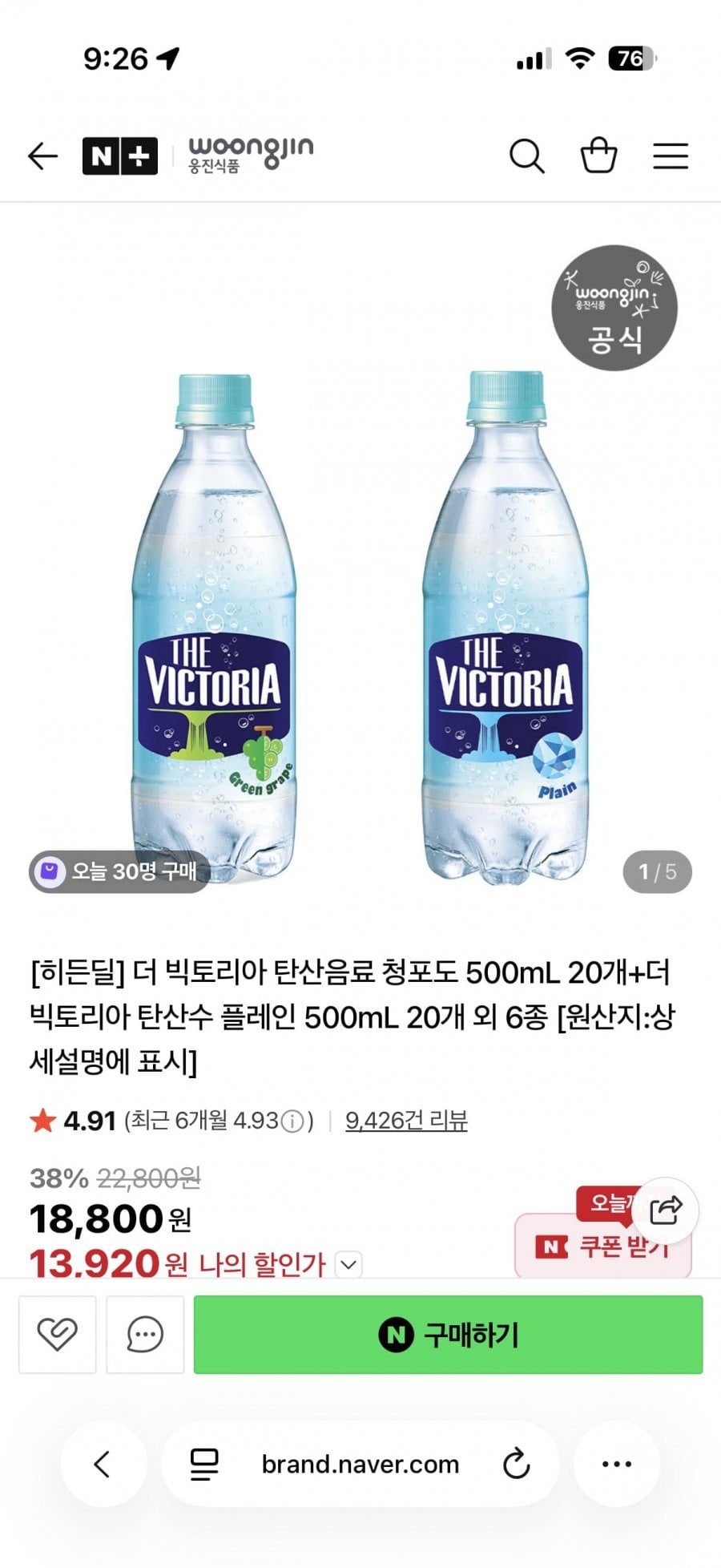Reload the page

tap(517, 1464)
